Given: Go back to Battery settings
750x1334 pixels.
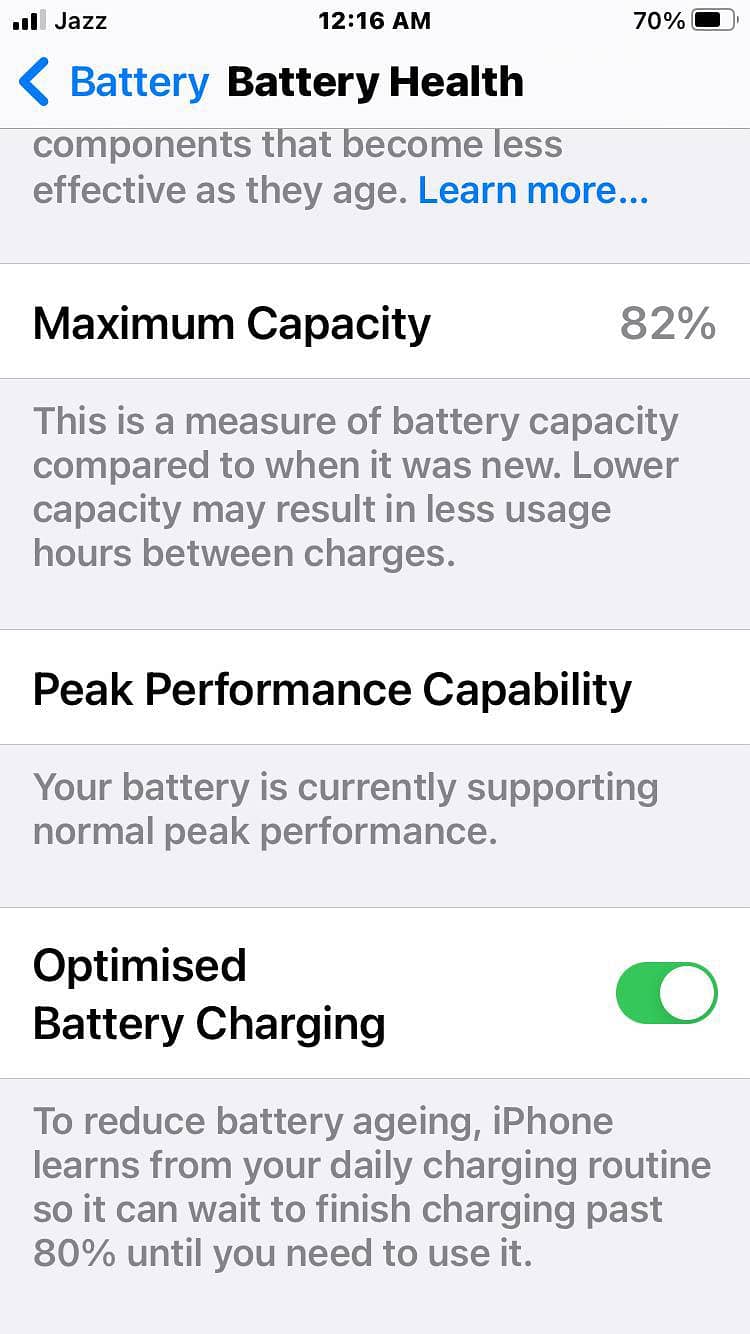Looking at the screenshot, I should click(x=113, y=82).
